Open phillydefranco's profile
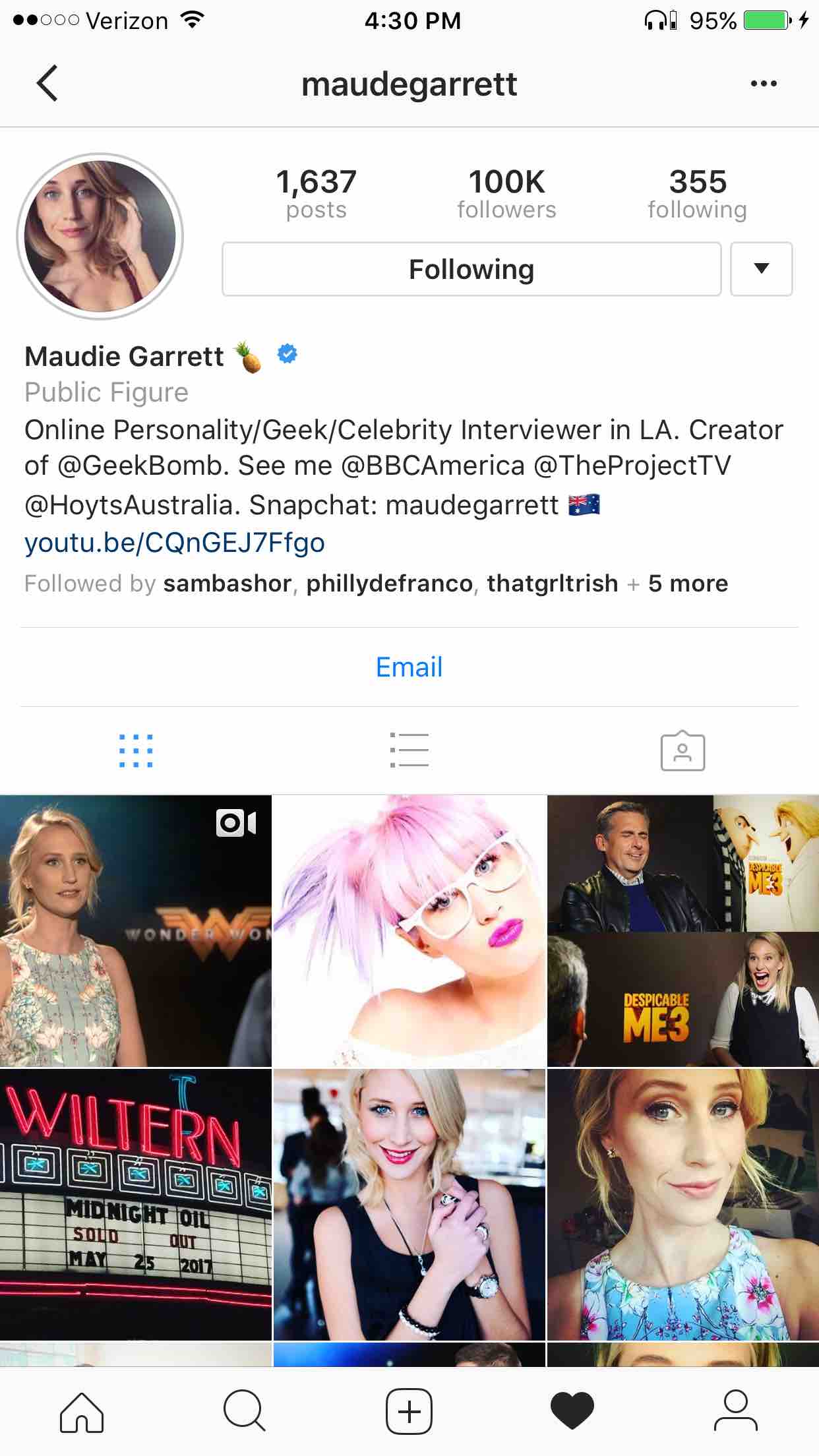 pyautogui.click(x=389, y=583)
